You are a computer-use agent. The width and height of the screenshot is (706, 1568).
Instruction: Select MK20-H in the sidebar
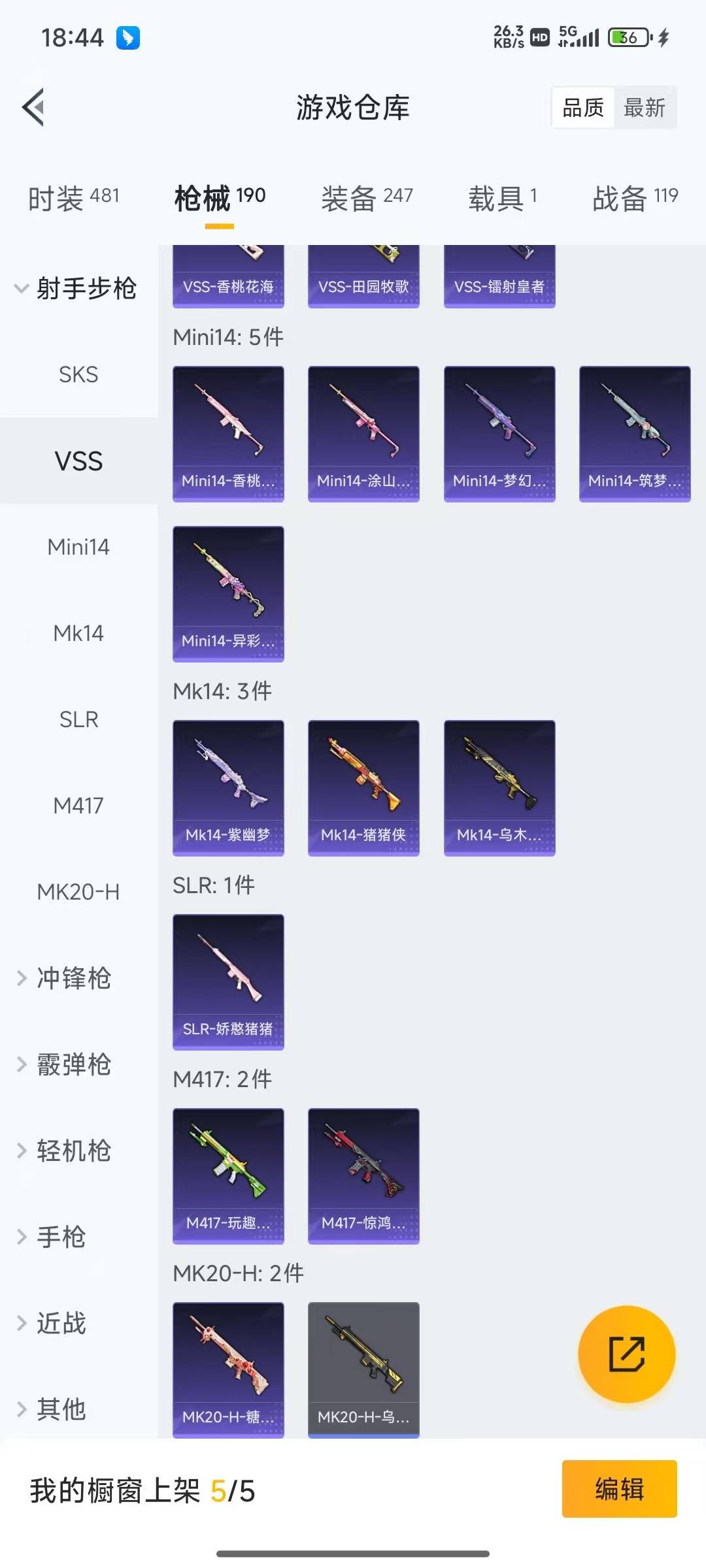coord(78,892)
